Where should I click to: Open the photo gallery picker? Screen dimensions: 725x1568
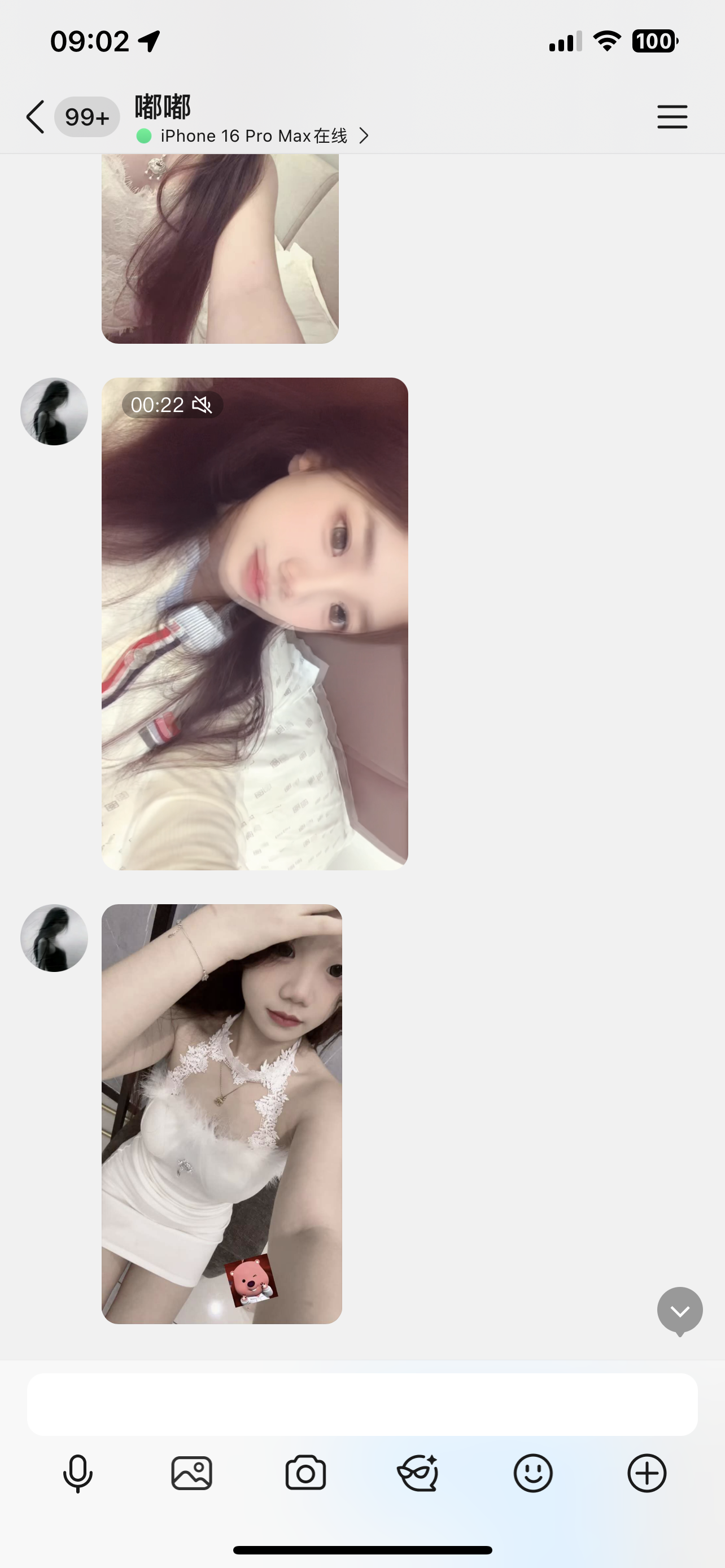(192, 1474)
